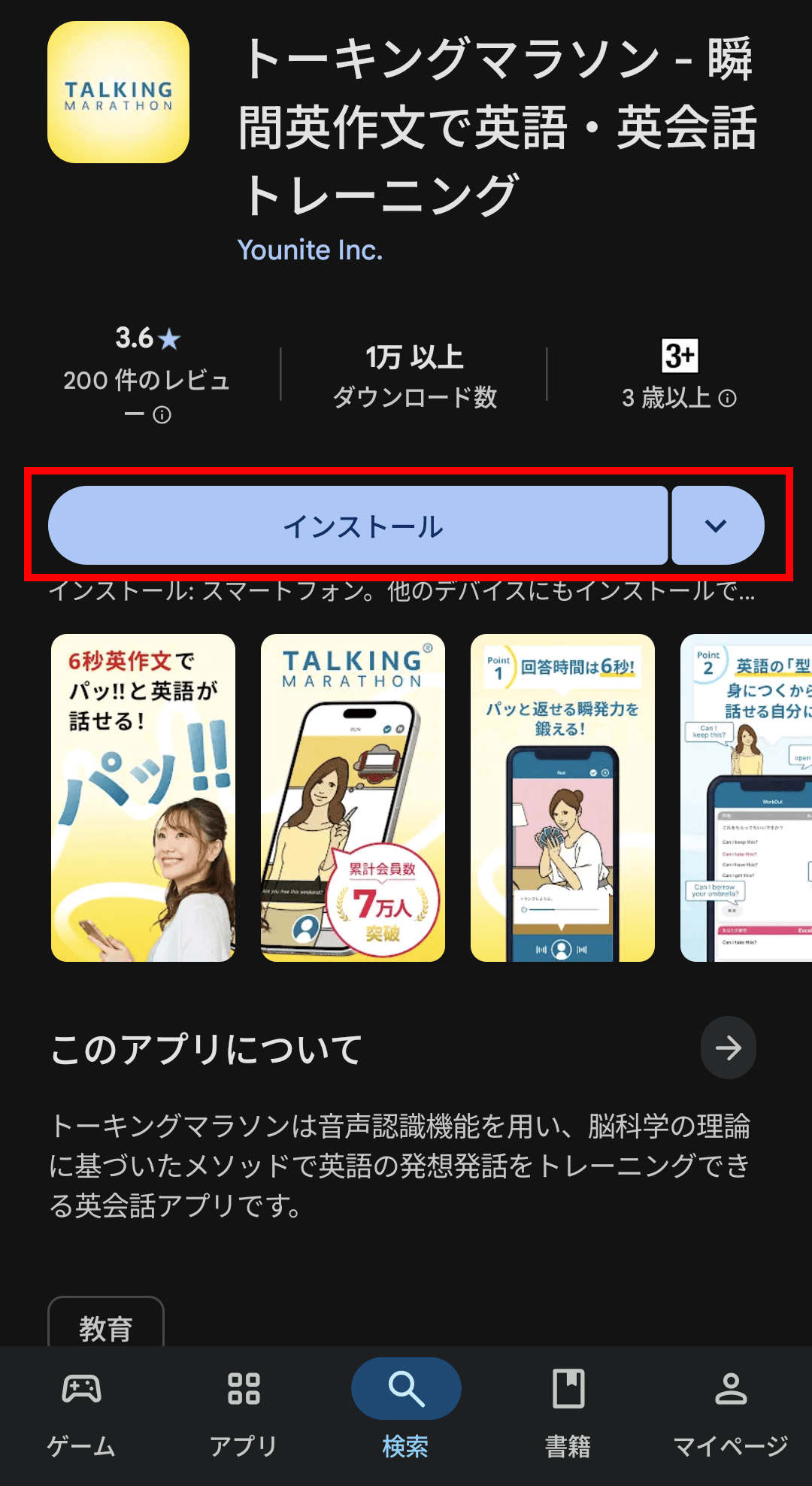The height and width of the screenshot is (1486, 812).
Task: Install the Talking Marathon app
Action: [358, 526]
